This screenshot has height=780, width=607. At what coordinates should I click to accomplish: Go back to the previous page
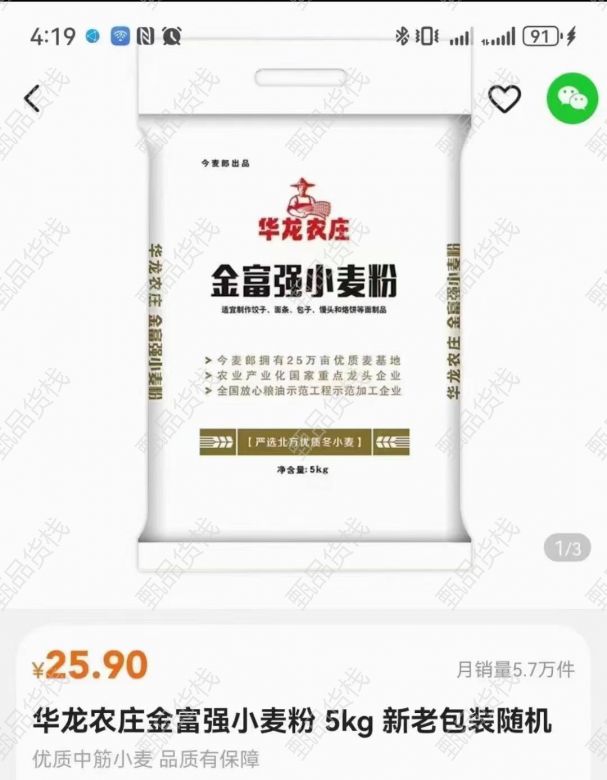point(32,99)
